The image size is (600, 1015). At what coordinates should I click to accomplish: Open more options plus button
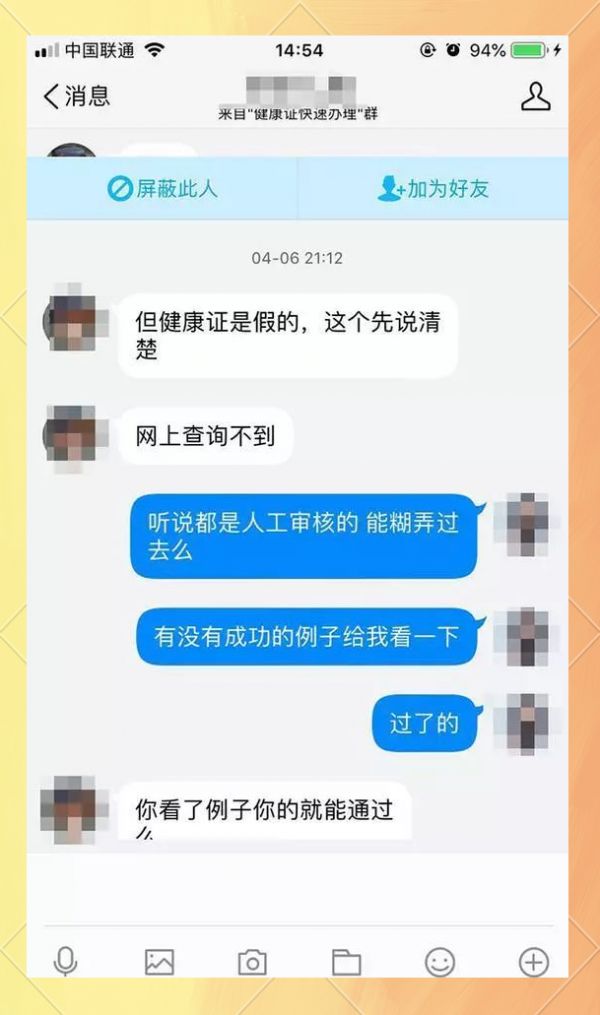[x=533, y=962]
